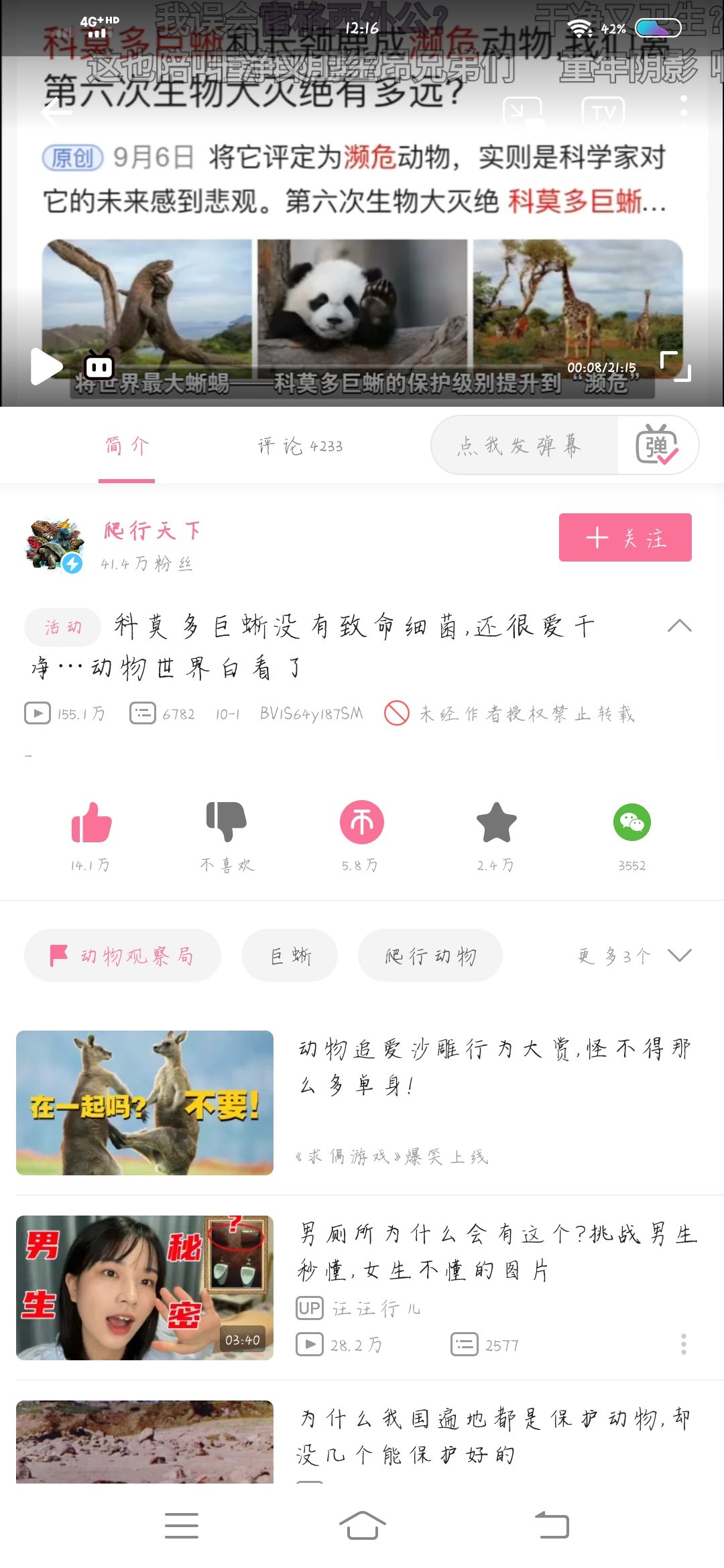
Task: Follow 爬行天下 with the 关注 button
Action: tap(625, 537)
